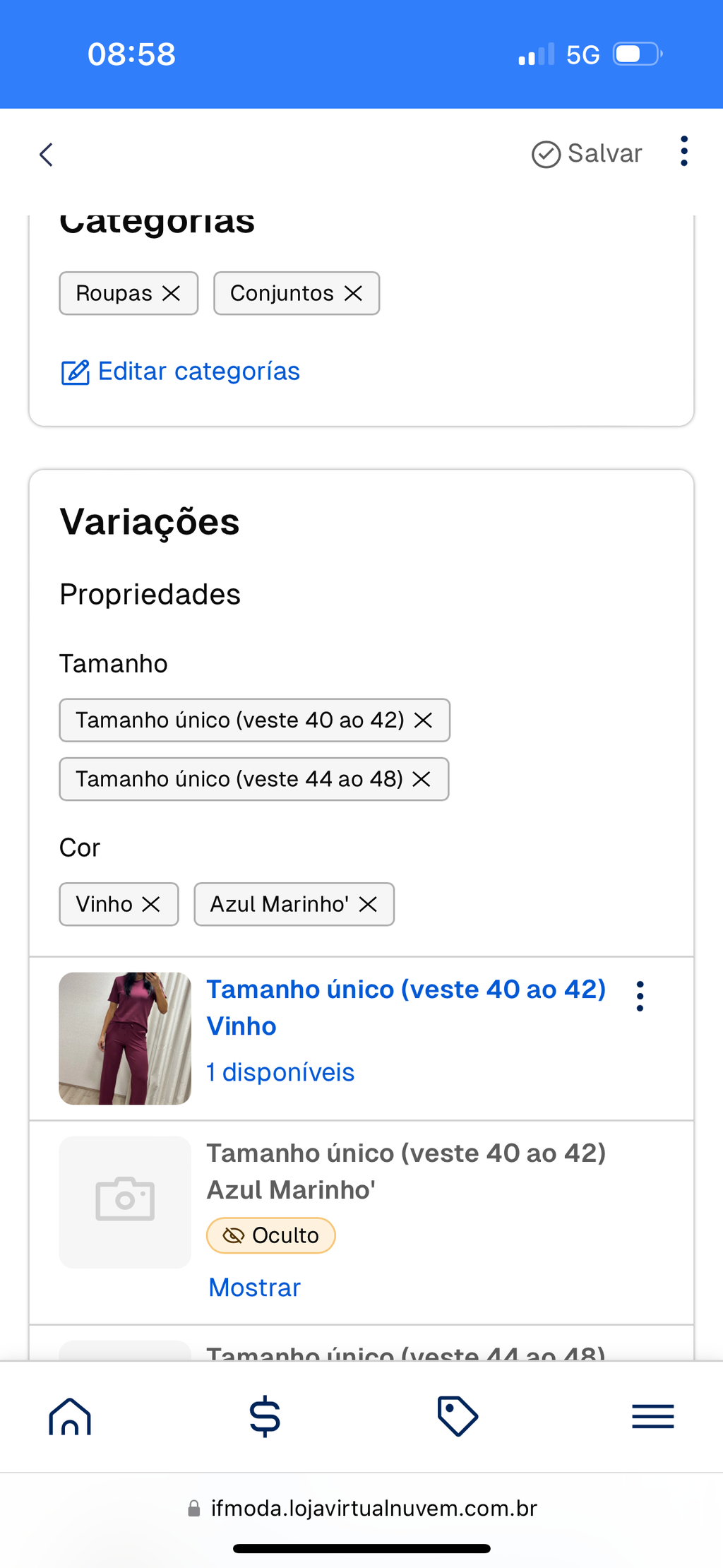The image size is (723, 1568).
Task: Delete size chip veste 40 ao 42
Action: pyautogui.click(x=423, y=720)
